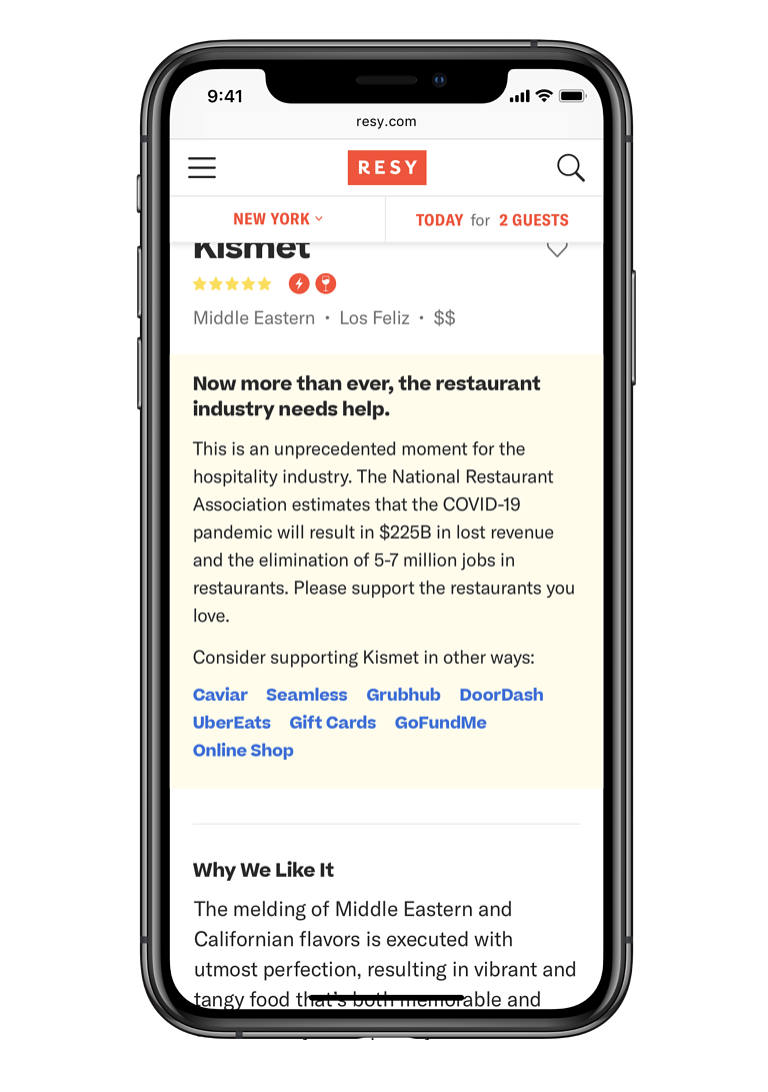Visit the Online Shop link
This screenshot has height=1092, width=768.
[243, 751]
